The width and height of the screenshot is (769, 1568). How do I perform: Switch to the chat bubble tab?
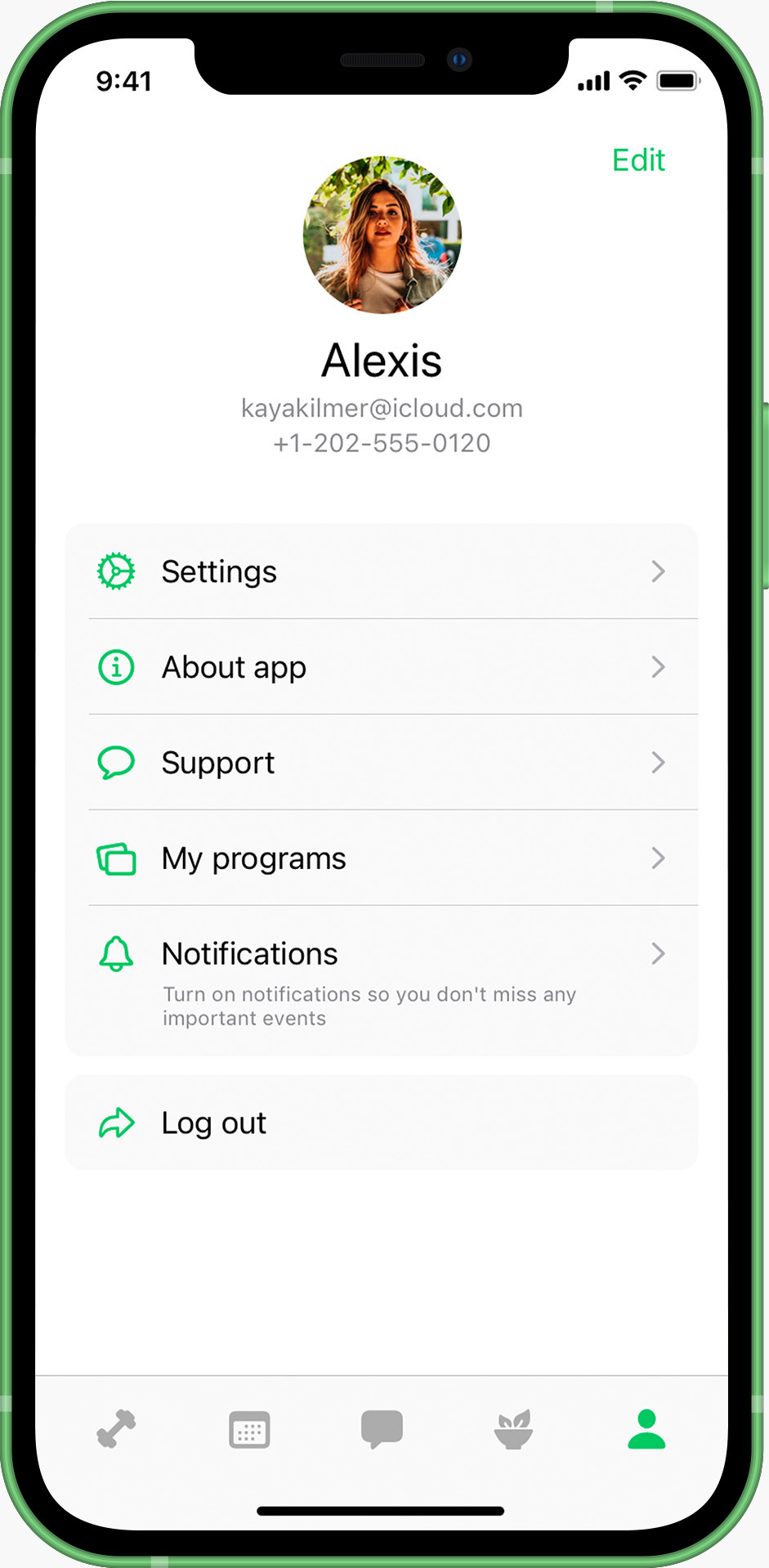[x=382, y=1429]
